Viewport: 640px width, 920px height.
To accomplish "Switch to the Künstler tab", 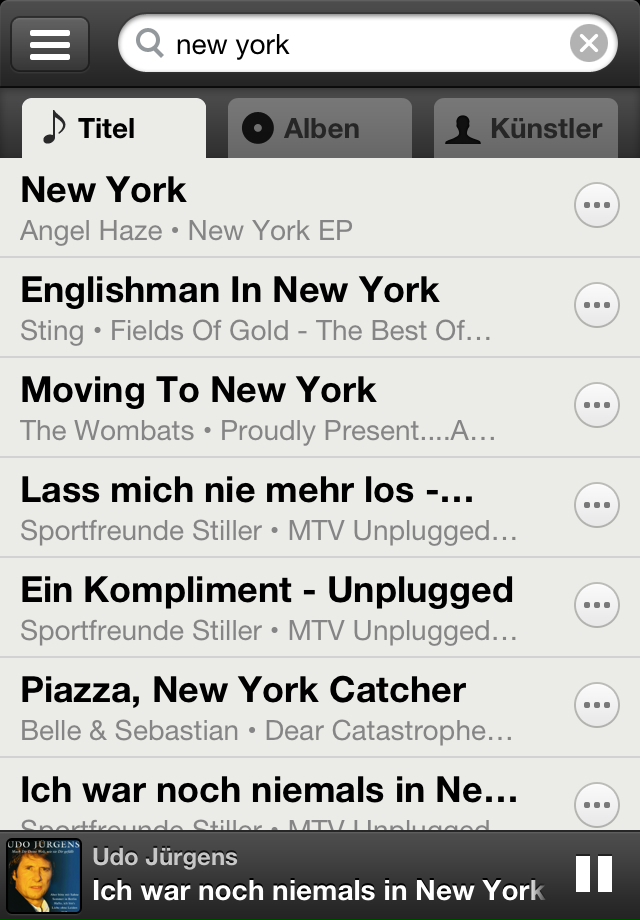I will pos(525,129).
